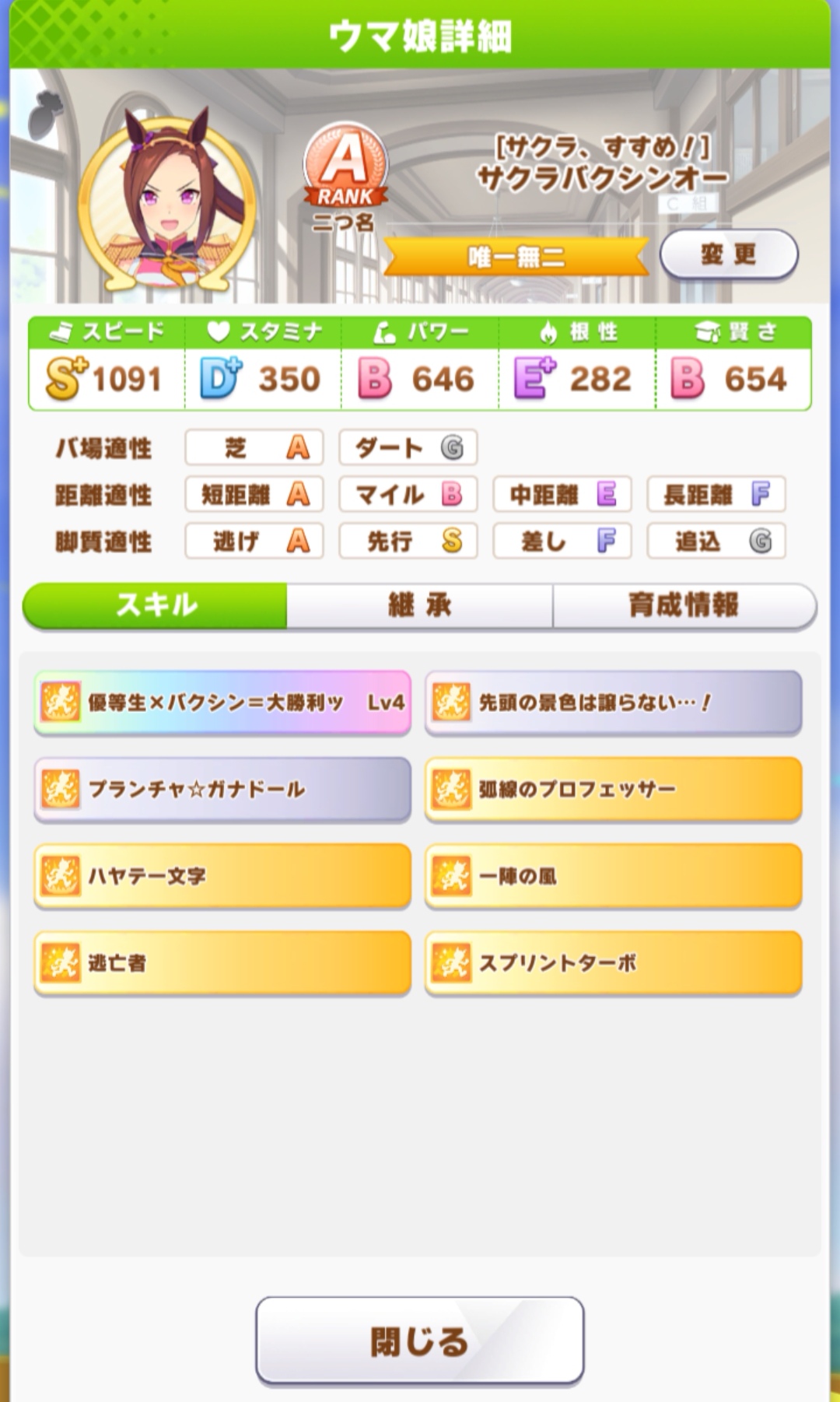840x1402 pixels.
Task: Open the プランチャ☆ガナドール skill
Action: click(x=222, y=789)
